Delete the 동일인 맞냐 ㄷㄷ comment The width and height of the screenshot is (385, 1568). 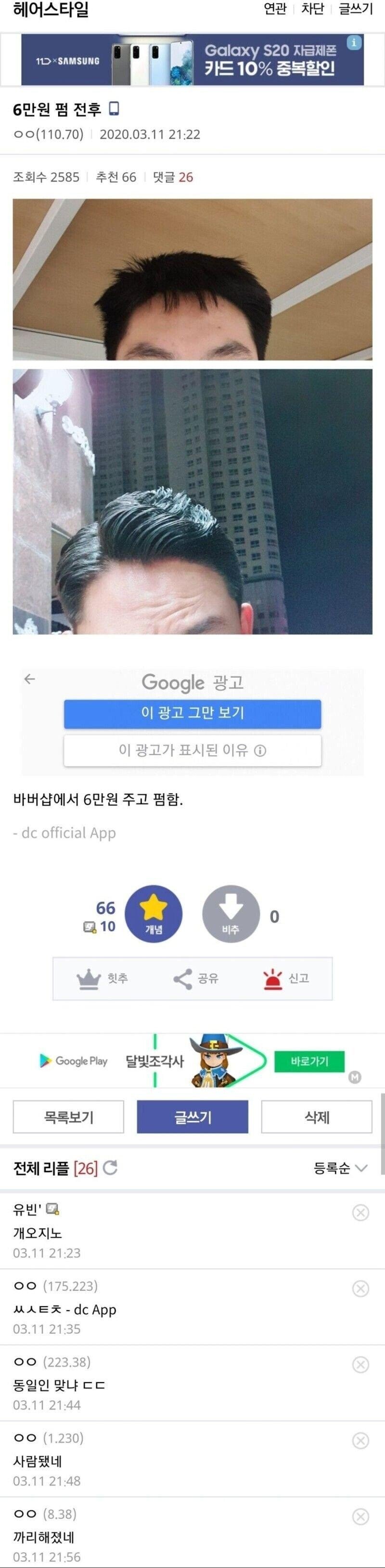(360, 1365)
